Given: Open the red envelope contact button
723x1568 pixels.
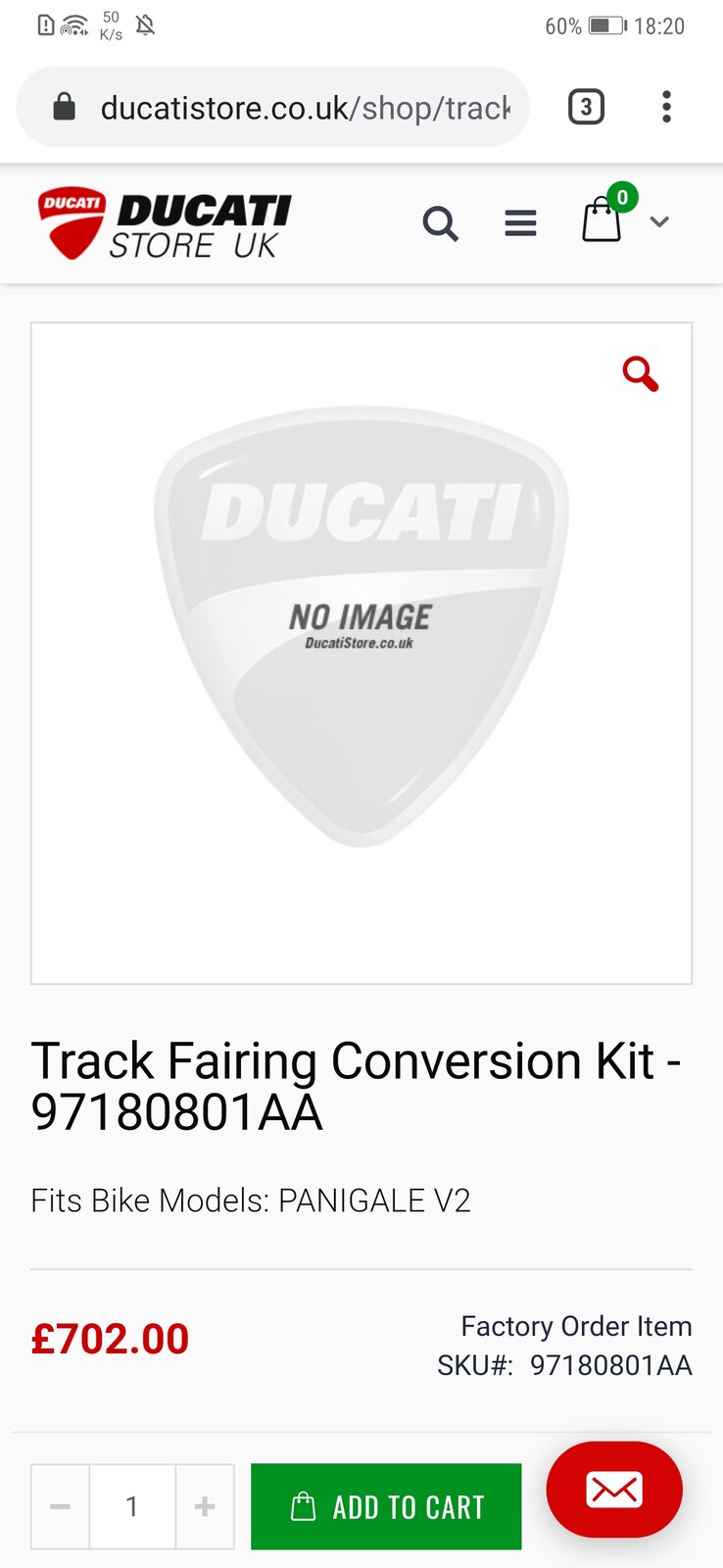Looking at the screenshot, I should [614, 1490].
